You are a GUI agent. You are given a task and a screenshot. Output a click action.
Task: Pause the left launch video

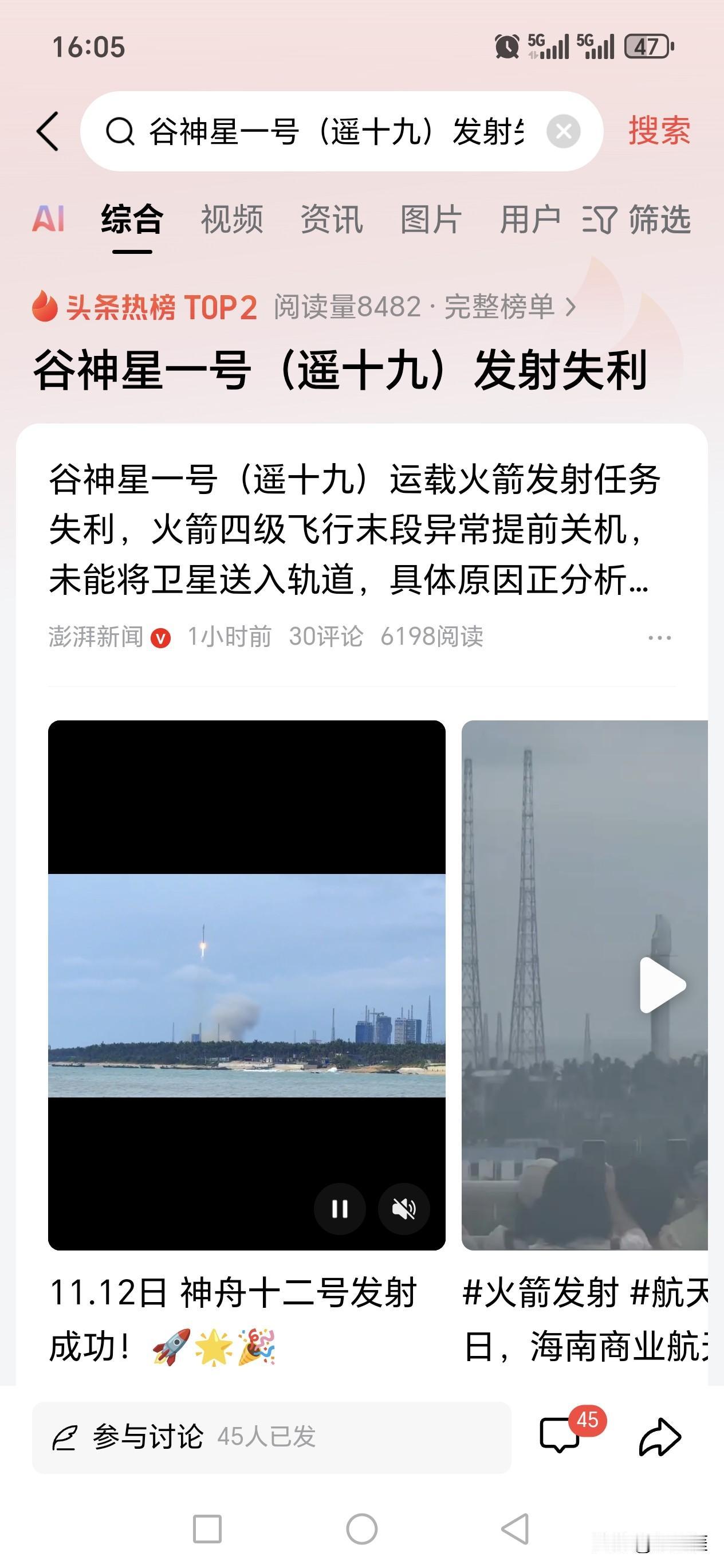tap(341, 1209)
